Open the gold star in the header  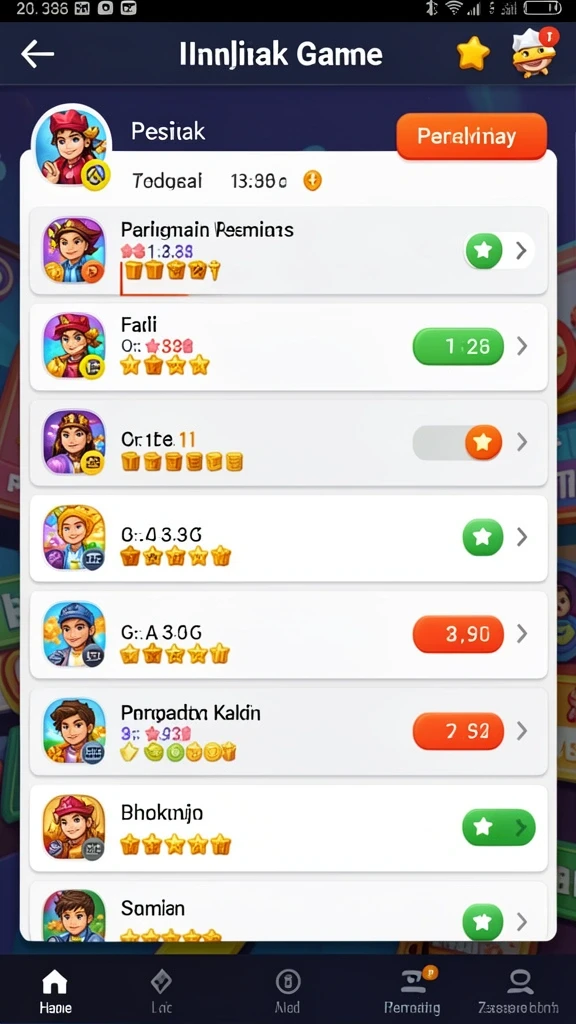[x=473, y=54]
